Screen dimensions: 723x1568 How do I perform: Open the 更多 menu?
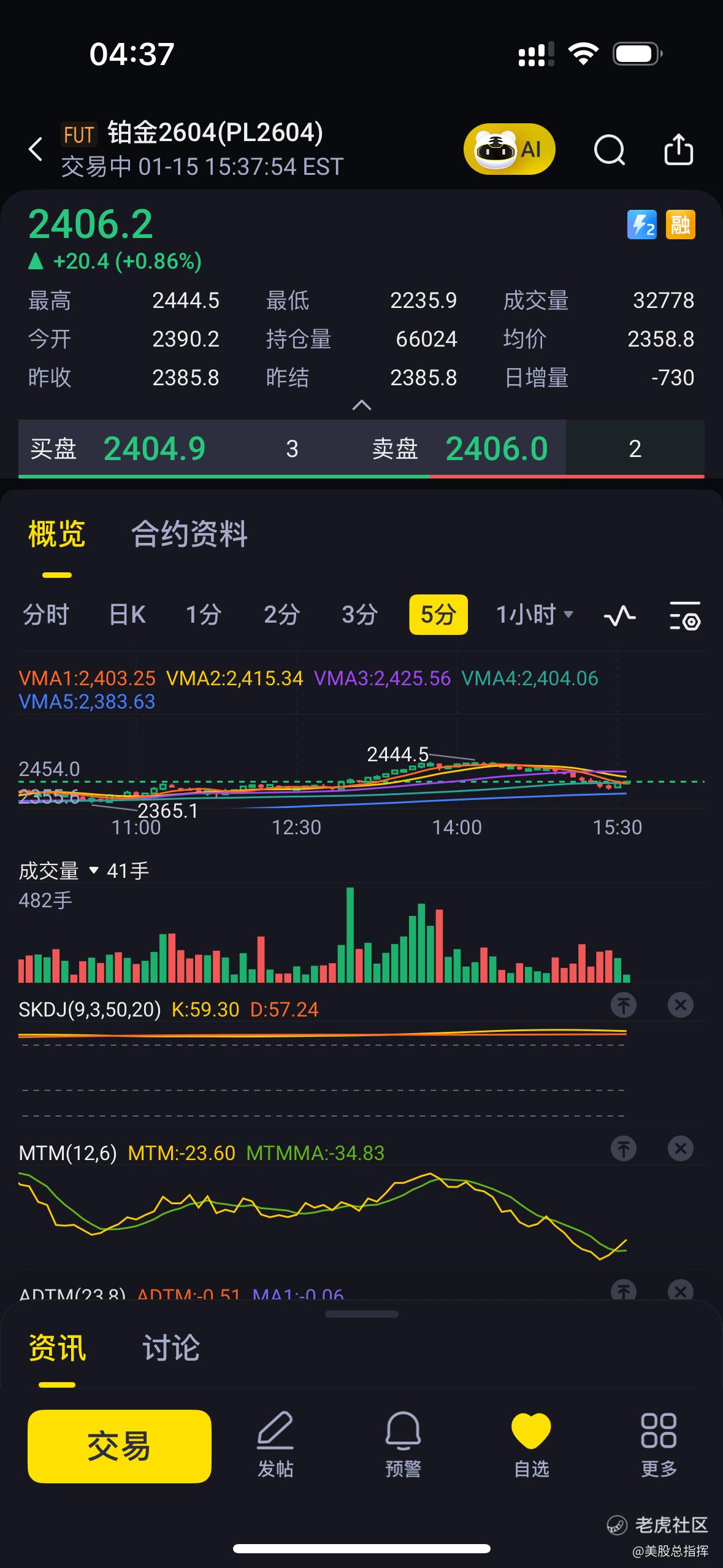pos(659,1445)
